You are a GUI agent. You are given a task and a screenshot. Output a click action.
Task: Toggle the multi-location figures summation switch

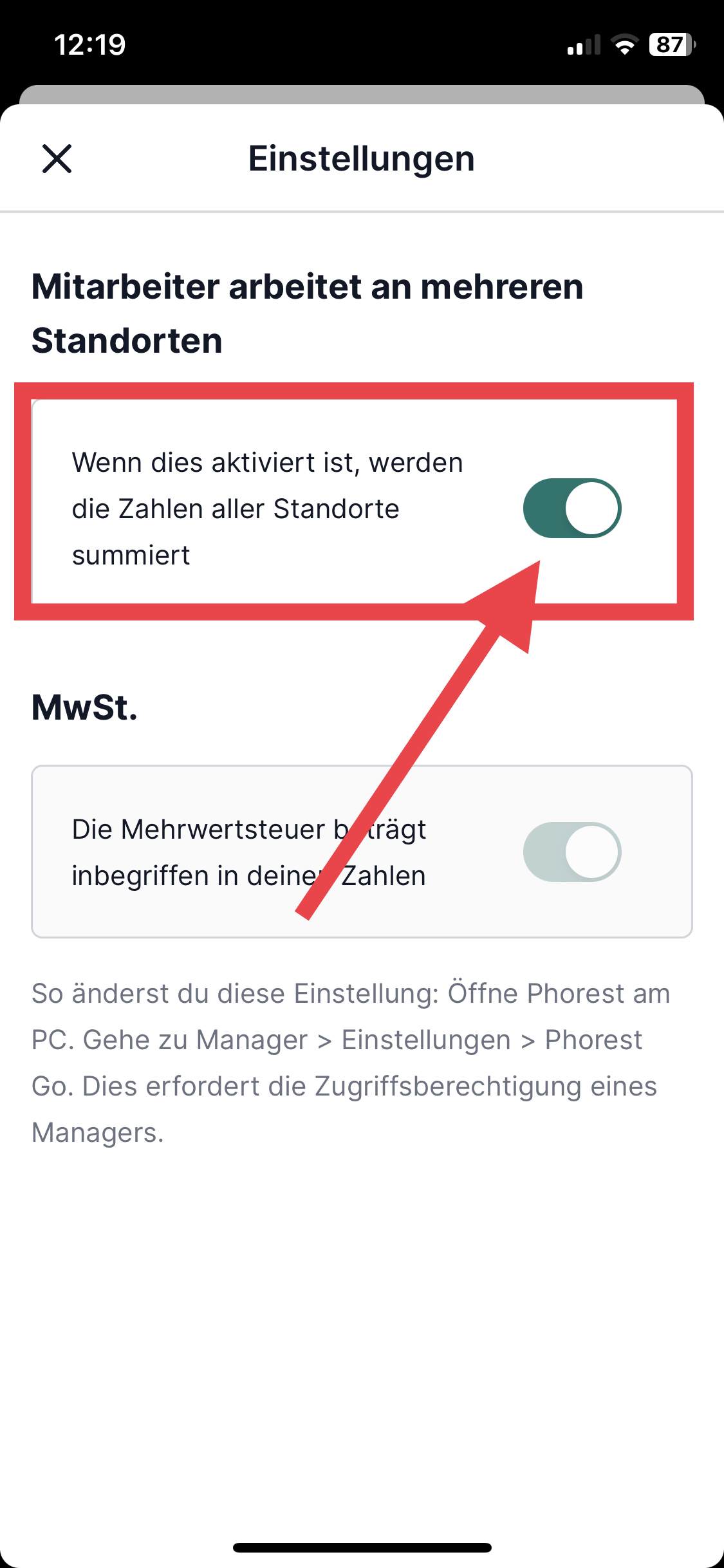pos(571,509)
